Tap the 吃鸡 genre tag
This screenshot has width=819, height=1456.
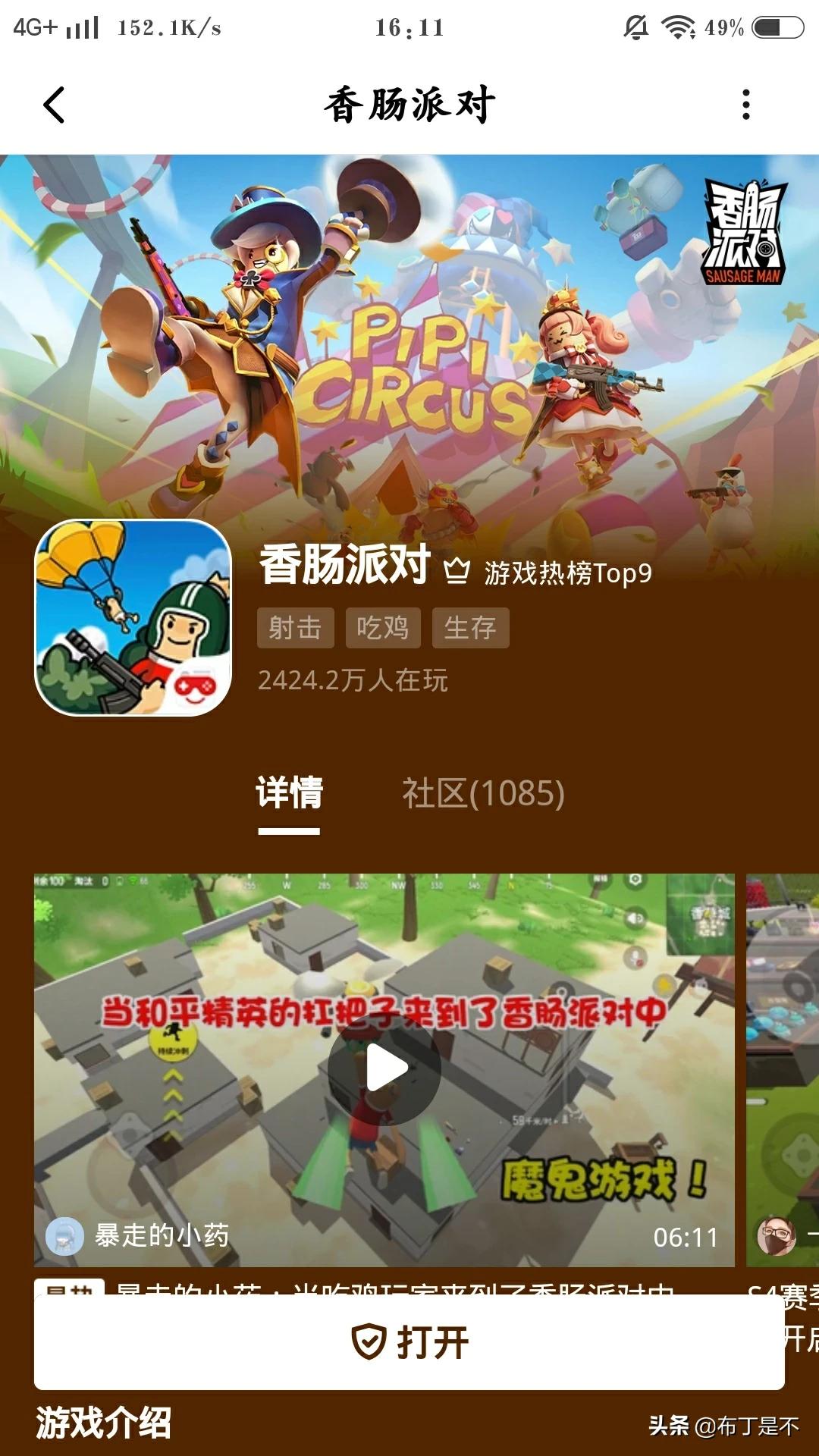coord(383,628)
